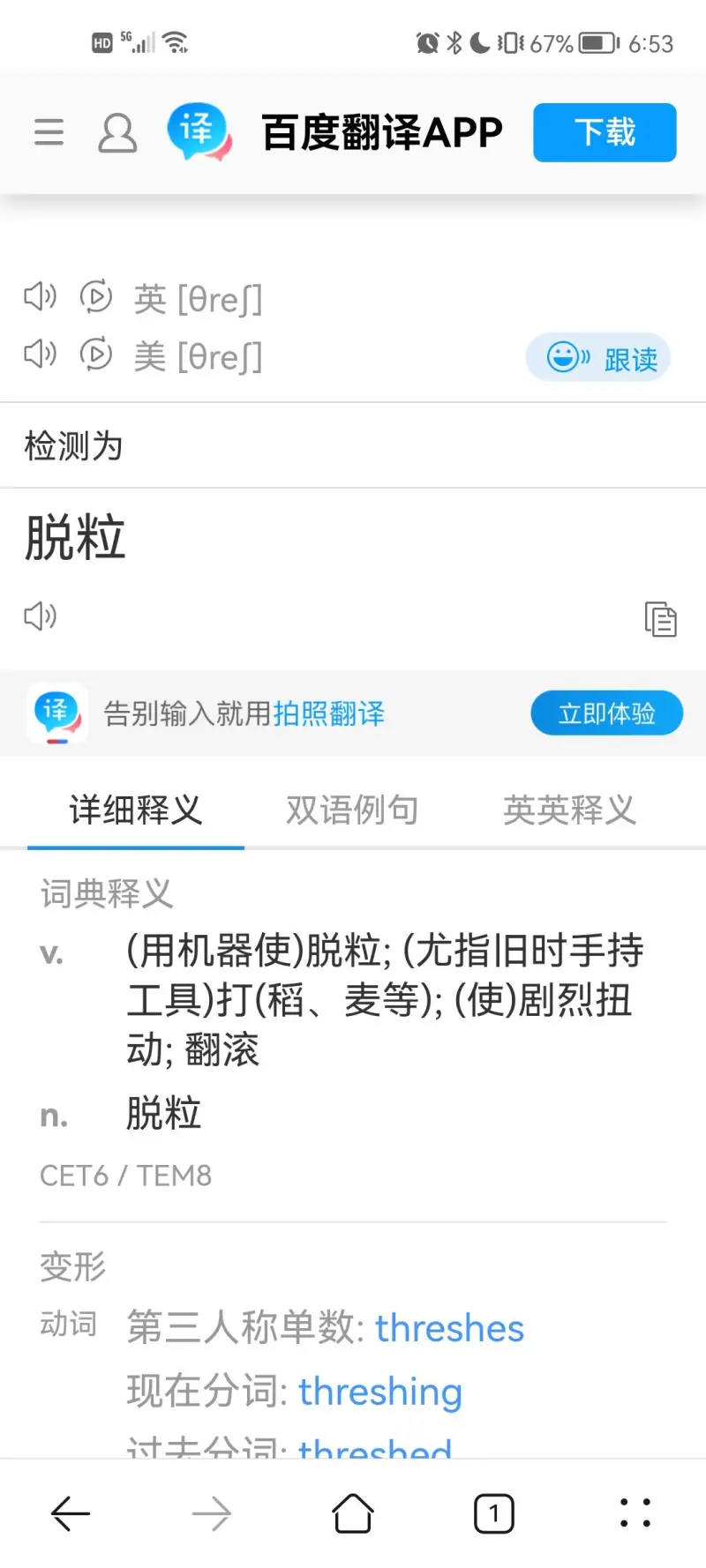
Task: Tap 立即体验 on the photo translation banner
Action: pos(606,713)
